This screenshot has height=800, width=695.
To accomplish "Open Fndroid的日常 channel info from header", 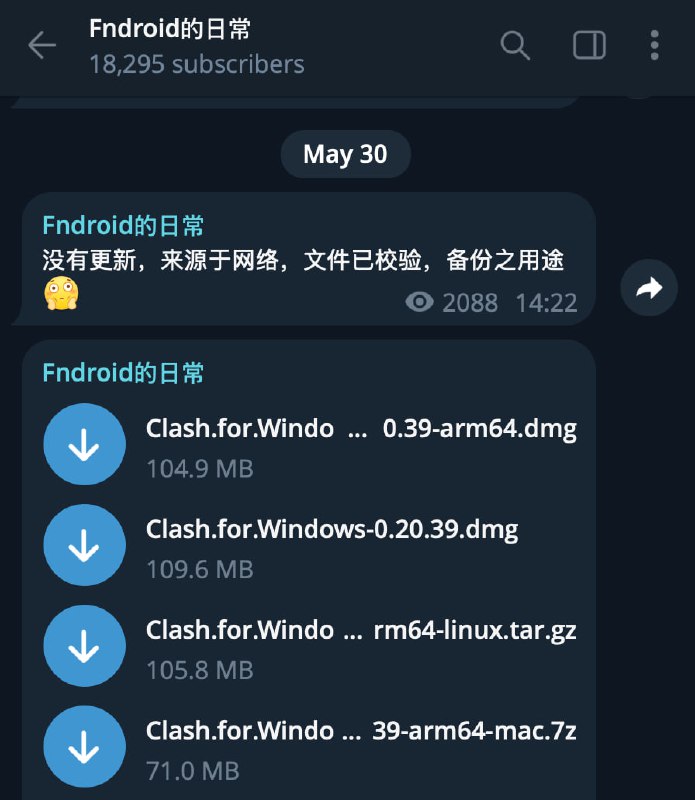I will pos(196,46).
